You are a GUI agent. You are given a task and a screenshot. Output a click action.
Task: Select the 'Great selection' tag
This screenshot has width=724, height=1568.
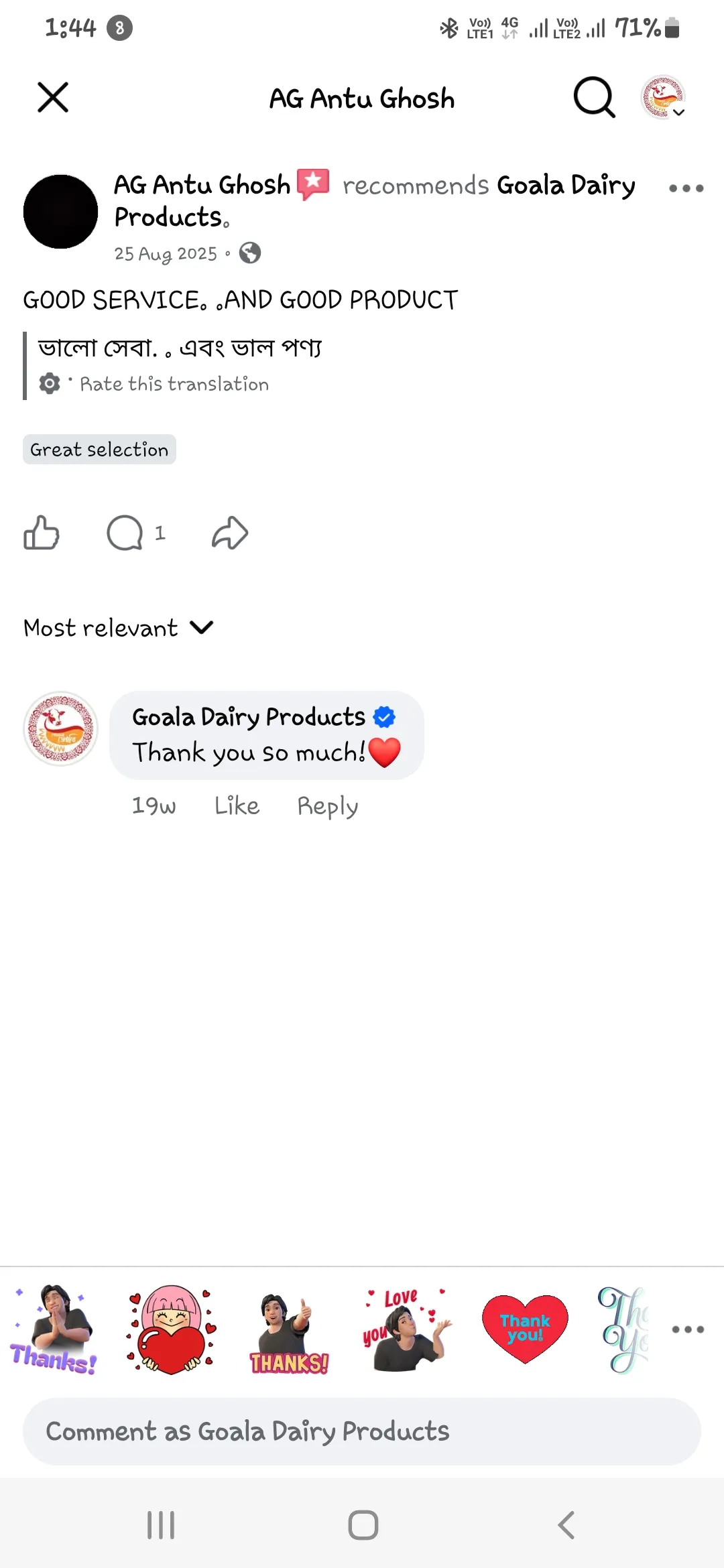pyautogui.click(x=99, y=450)
